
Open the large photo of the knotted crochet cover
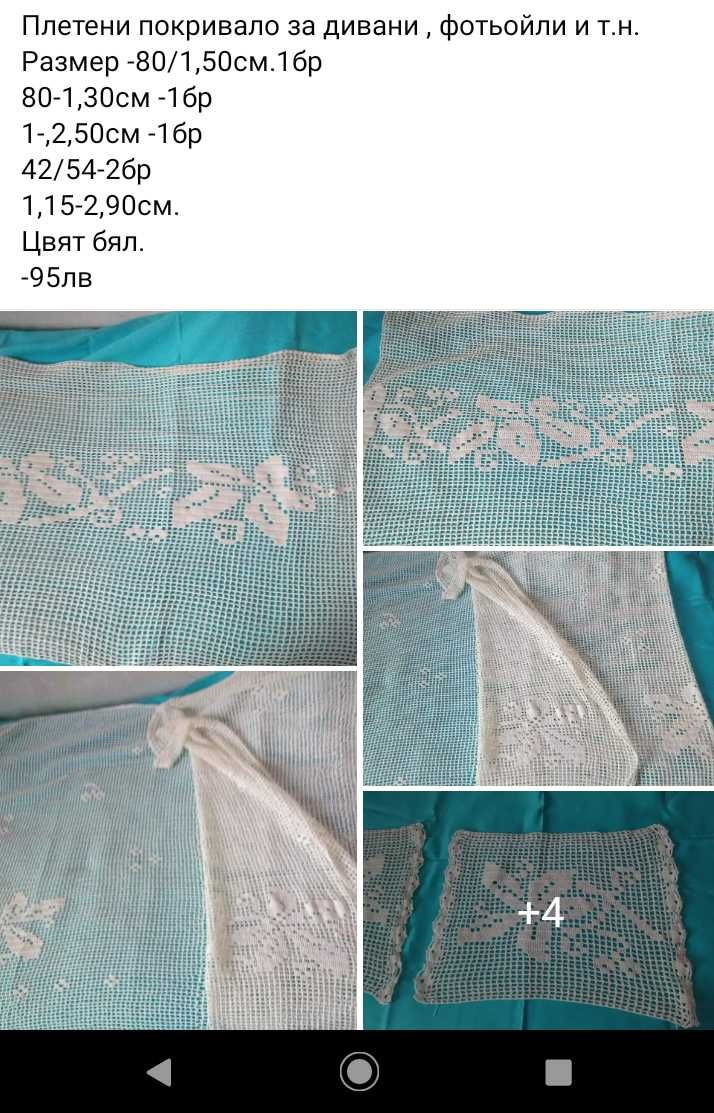178,850
